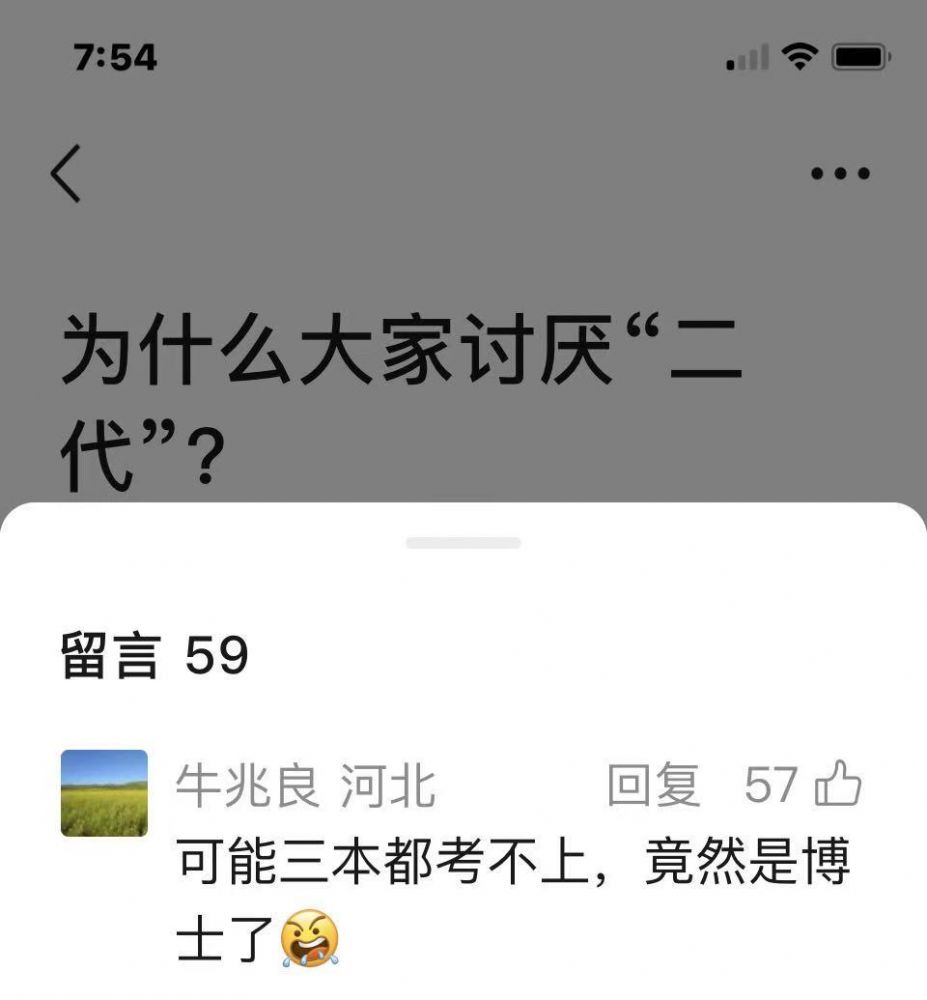Open 牛兆良's profile picture
The image size is (927, 1000).
105,793
